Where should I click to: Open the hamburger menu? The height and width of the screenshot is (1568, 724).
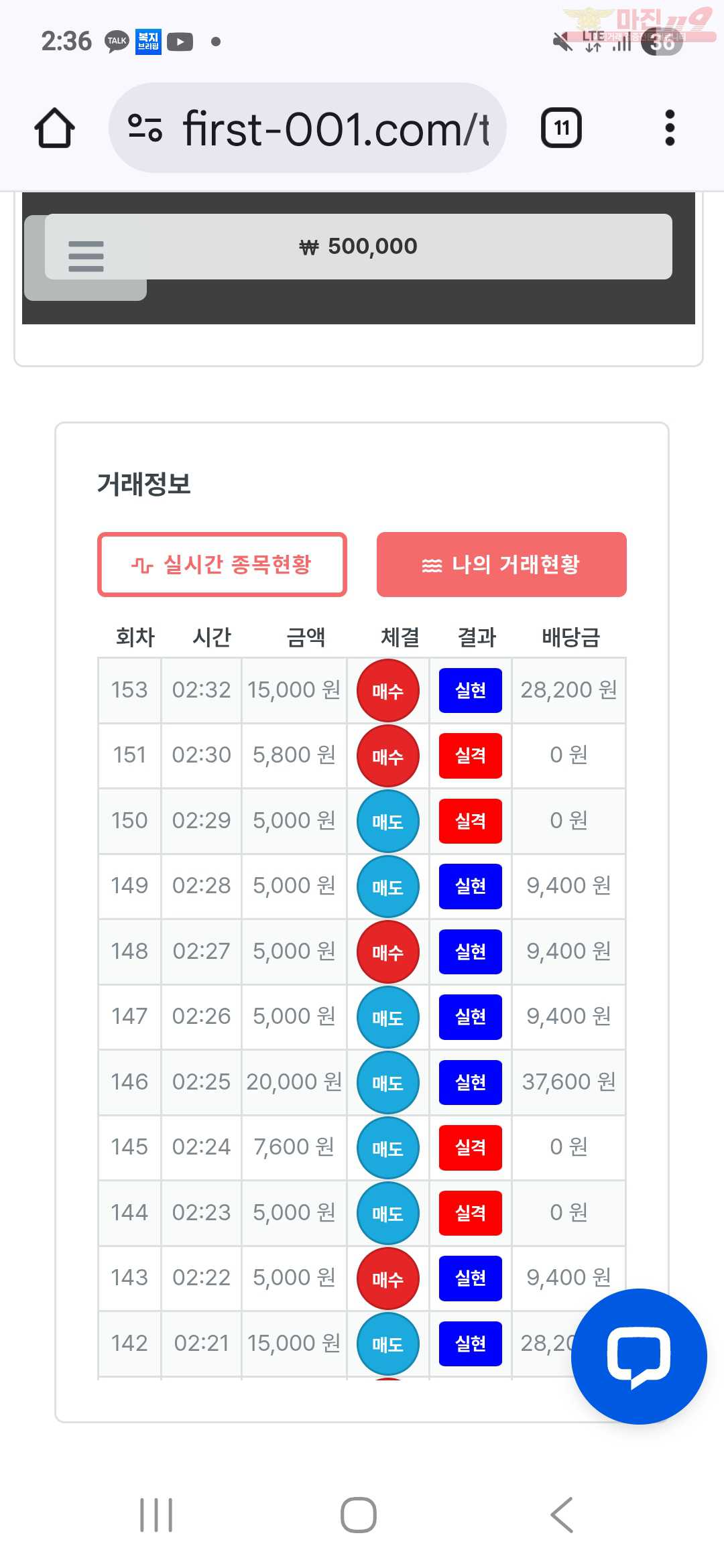(86, 256)
